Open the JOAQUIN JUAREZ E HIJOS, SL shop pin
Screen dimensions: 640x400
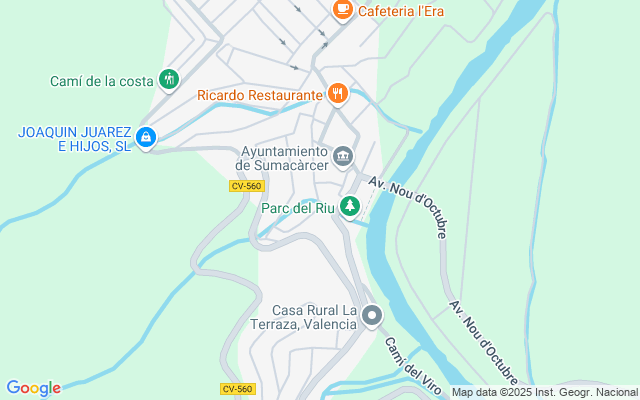tap(146, 138)
